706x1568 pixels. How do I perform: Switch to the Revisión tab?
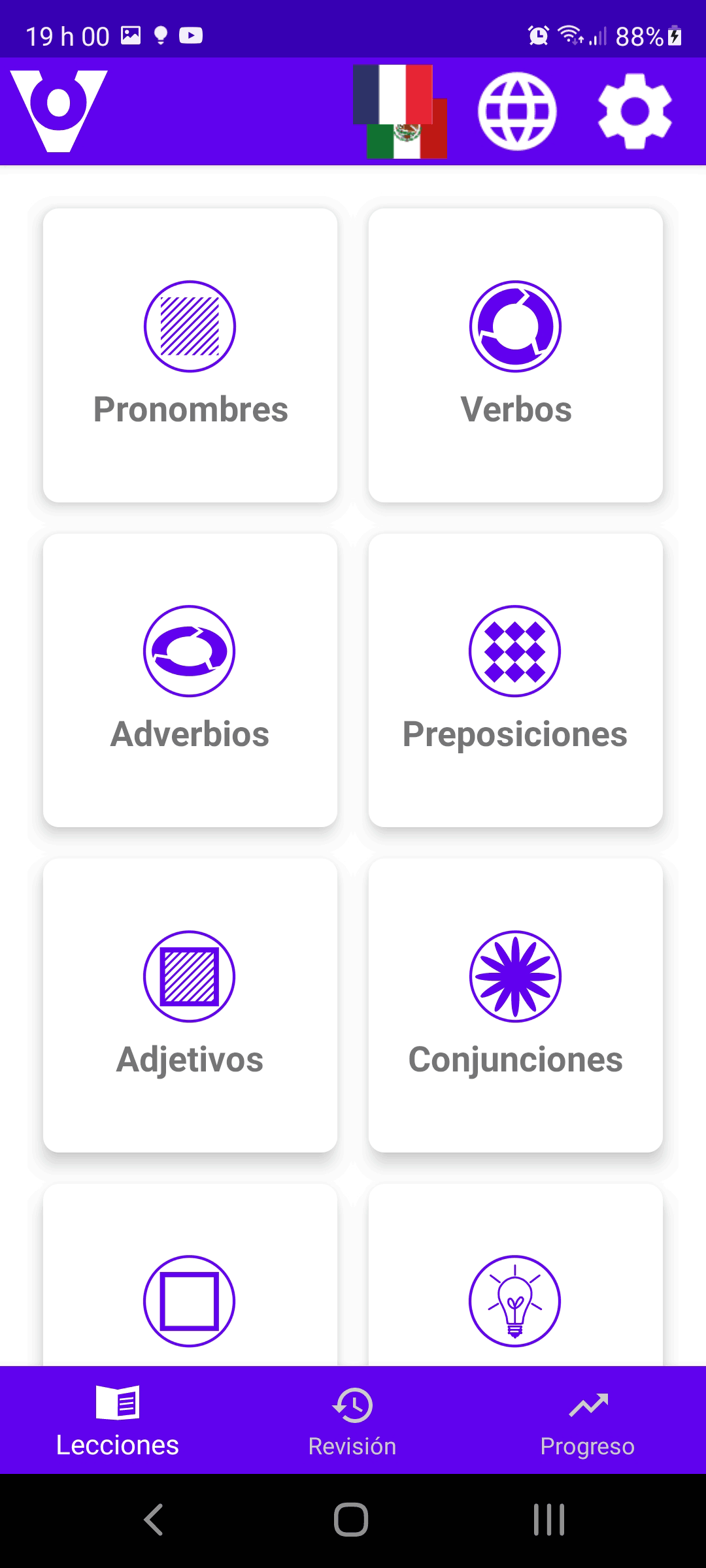click(x=352, y=1420)
